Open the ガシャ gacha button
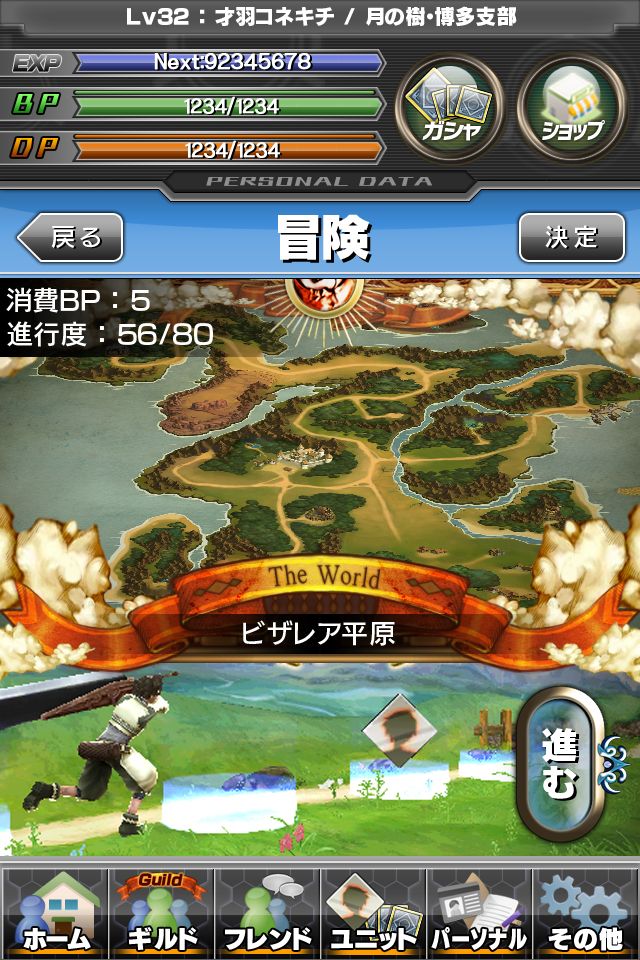640x960 pixels. click(448, 106)
